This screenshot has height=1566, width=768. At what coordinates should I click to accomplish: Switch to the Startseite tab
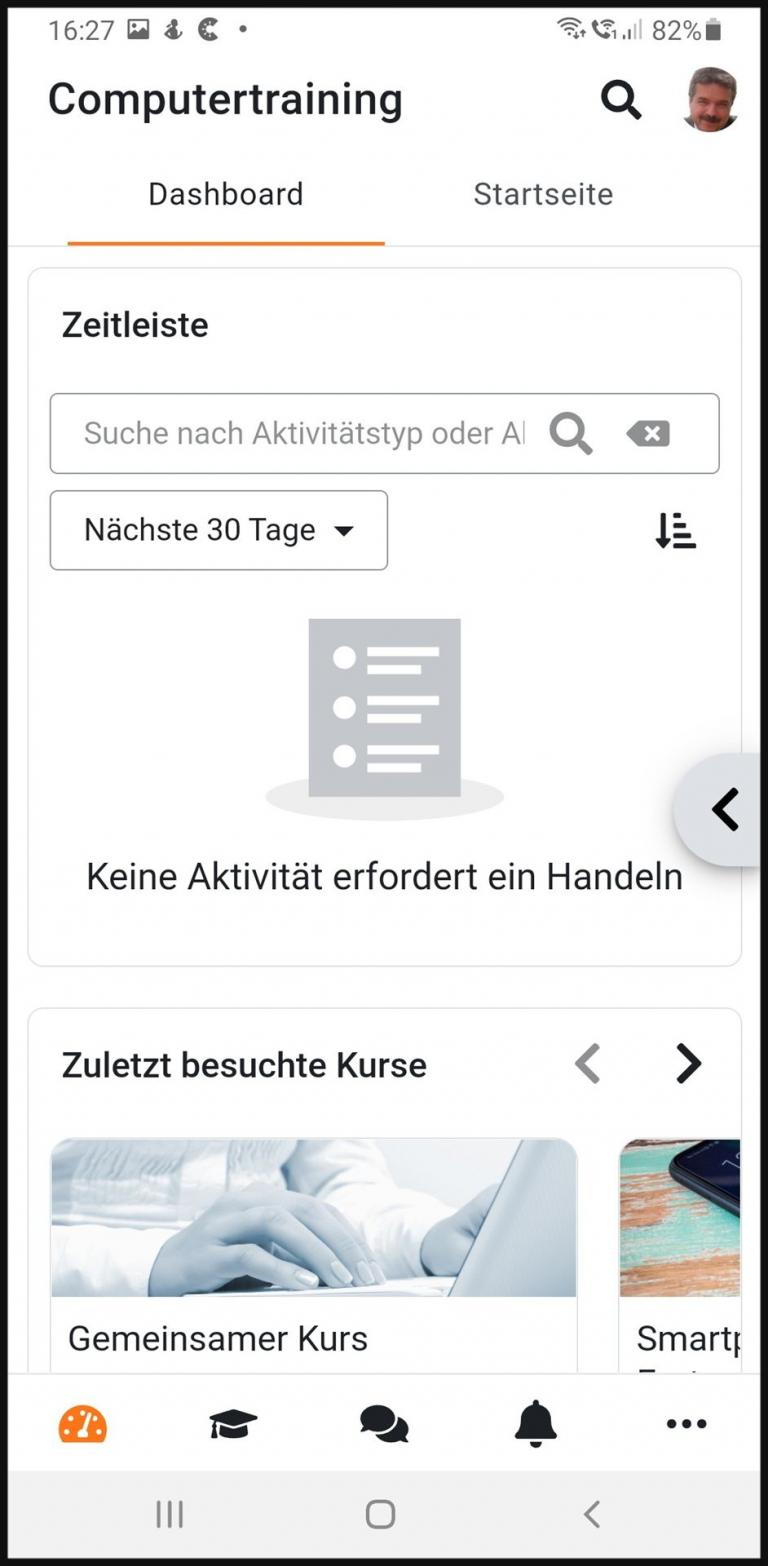[543, 194]
